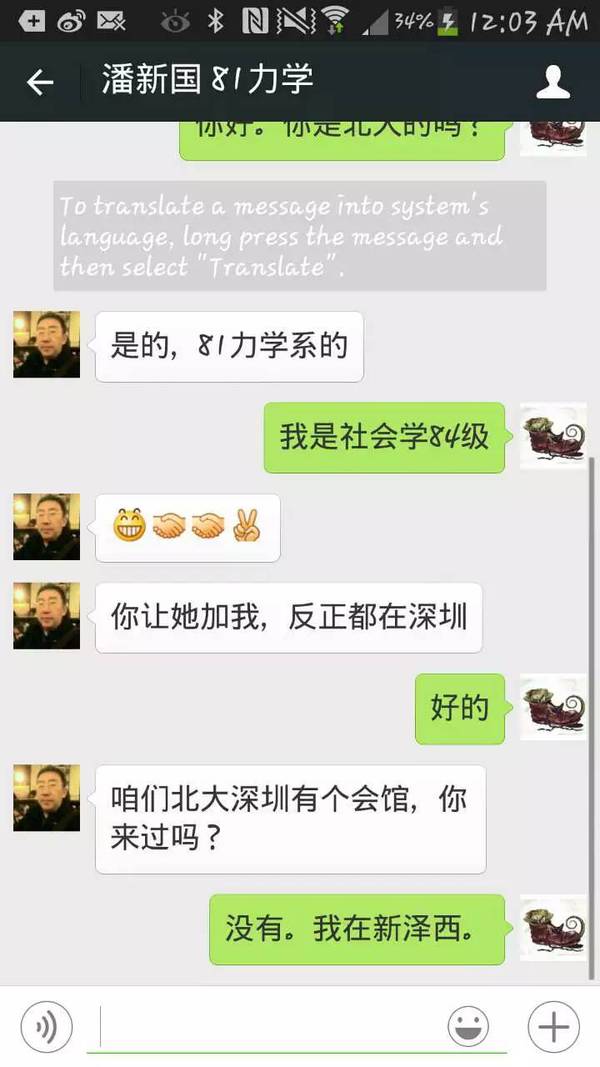600x1067 pixels.
Task: Open contact avatar beside "是的，81力学系的"
Action: coord(47,344)
